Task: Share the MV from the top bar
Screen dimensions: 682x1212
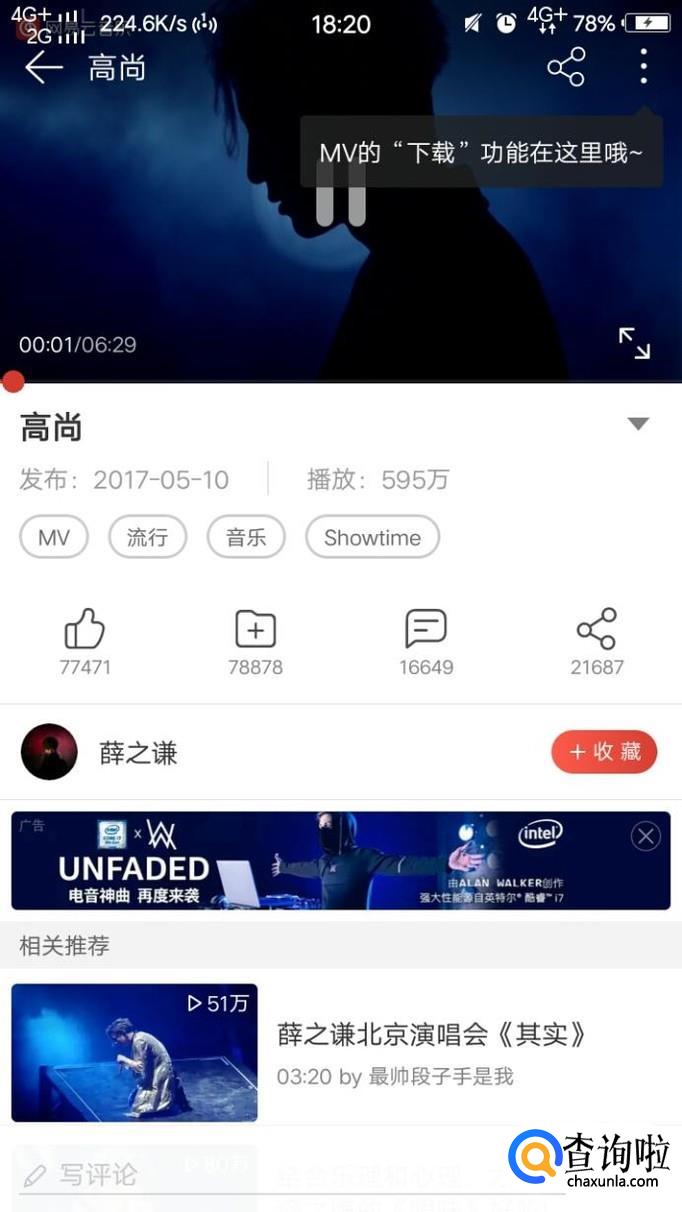Action: point(565,68)
